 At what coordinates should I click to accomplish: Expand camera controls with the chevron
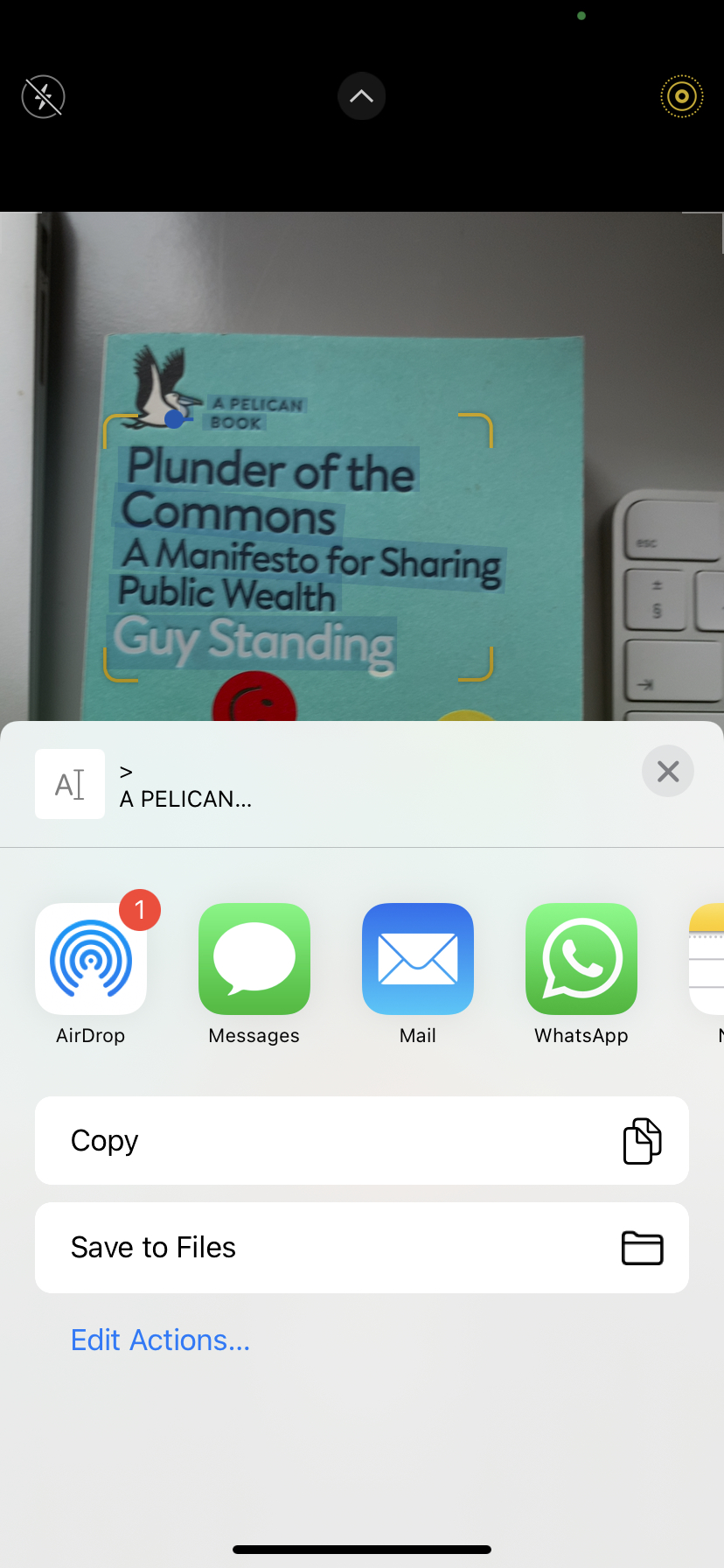tap(361, 96)
